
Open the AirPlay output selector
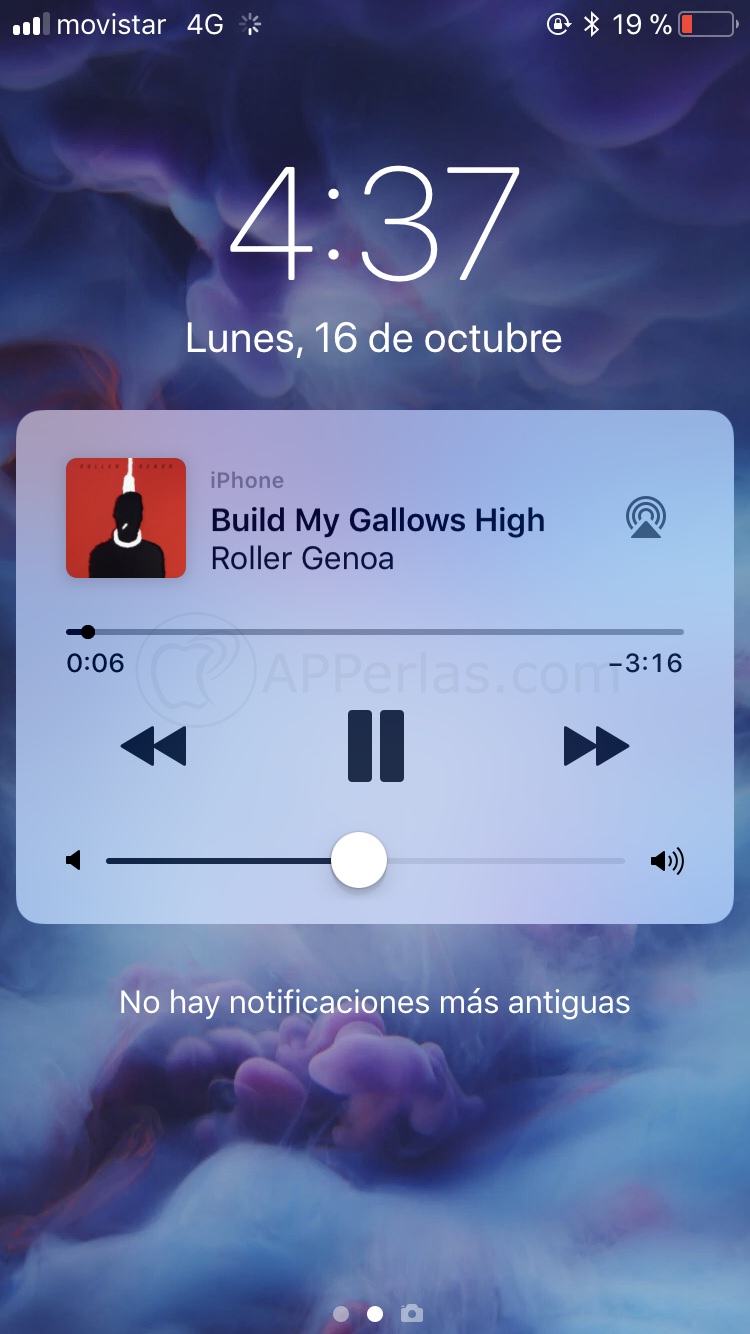(645, 518)
